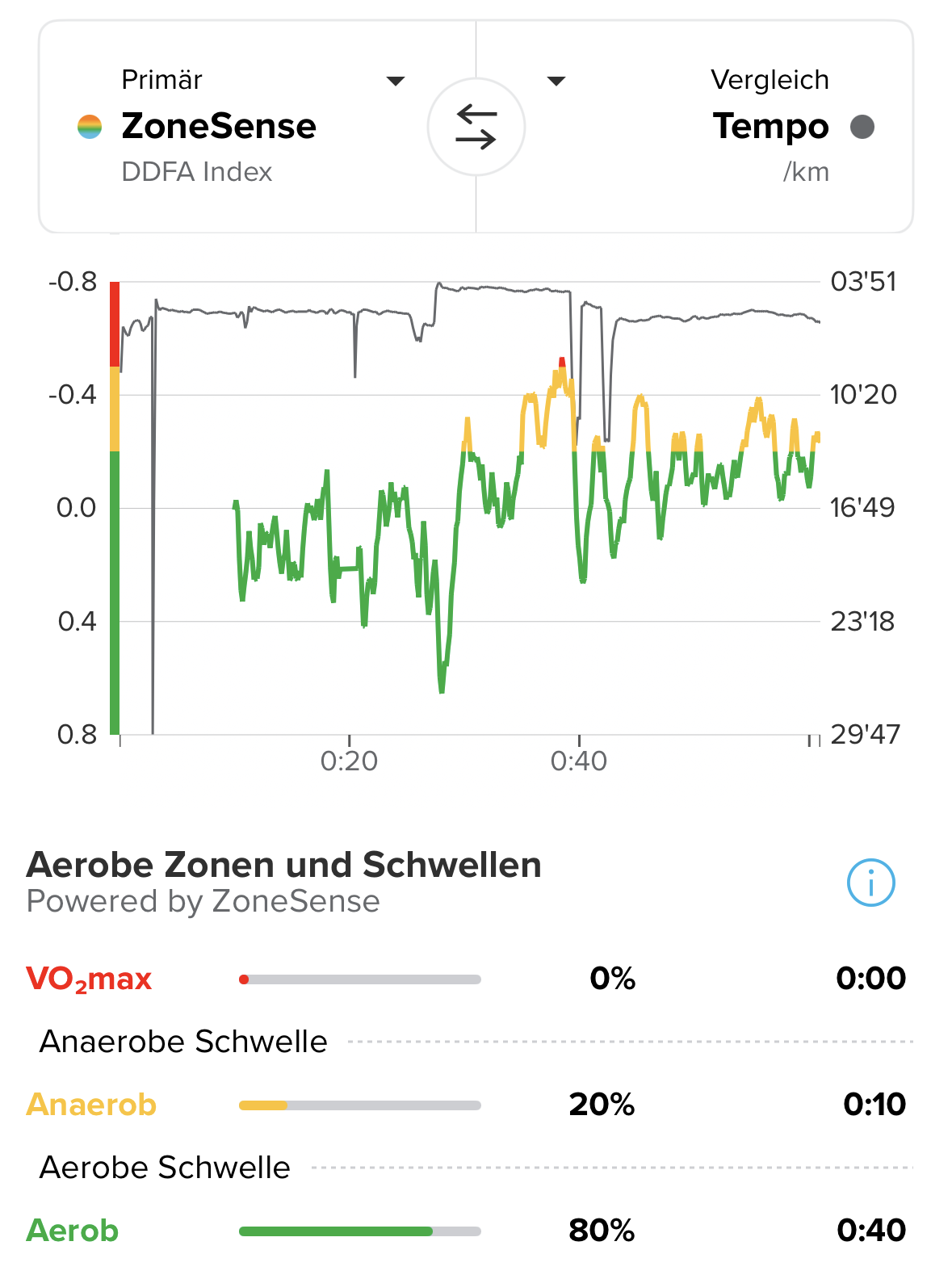
Task: Swap primary and comparison metrics
Action: (x=476, y=128)
